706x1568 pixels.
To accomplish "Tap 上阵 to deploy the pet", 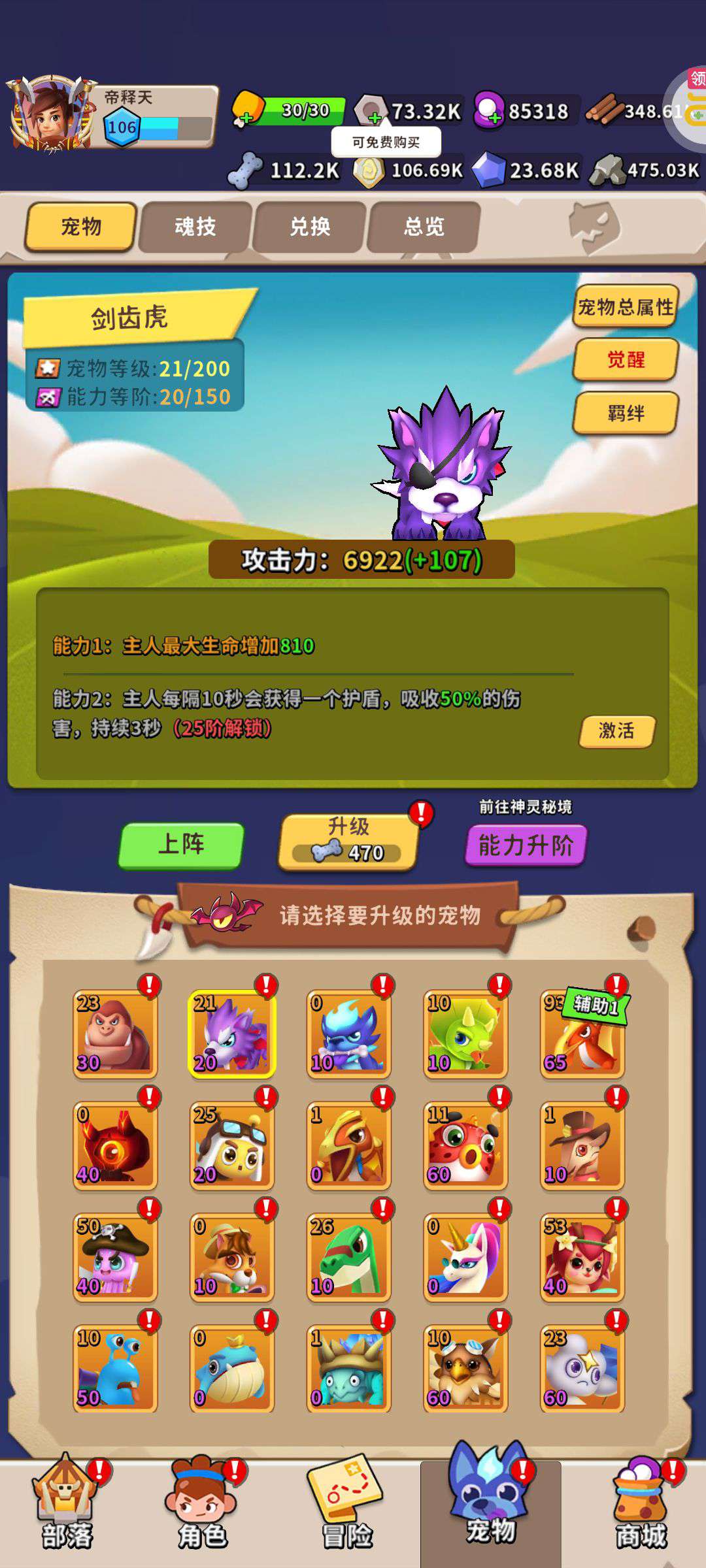I will (x=181, y=845).
